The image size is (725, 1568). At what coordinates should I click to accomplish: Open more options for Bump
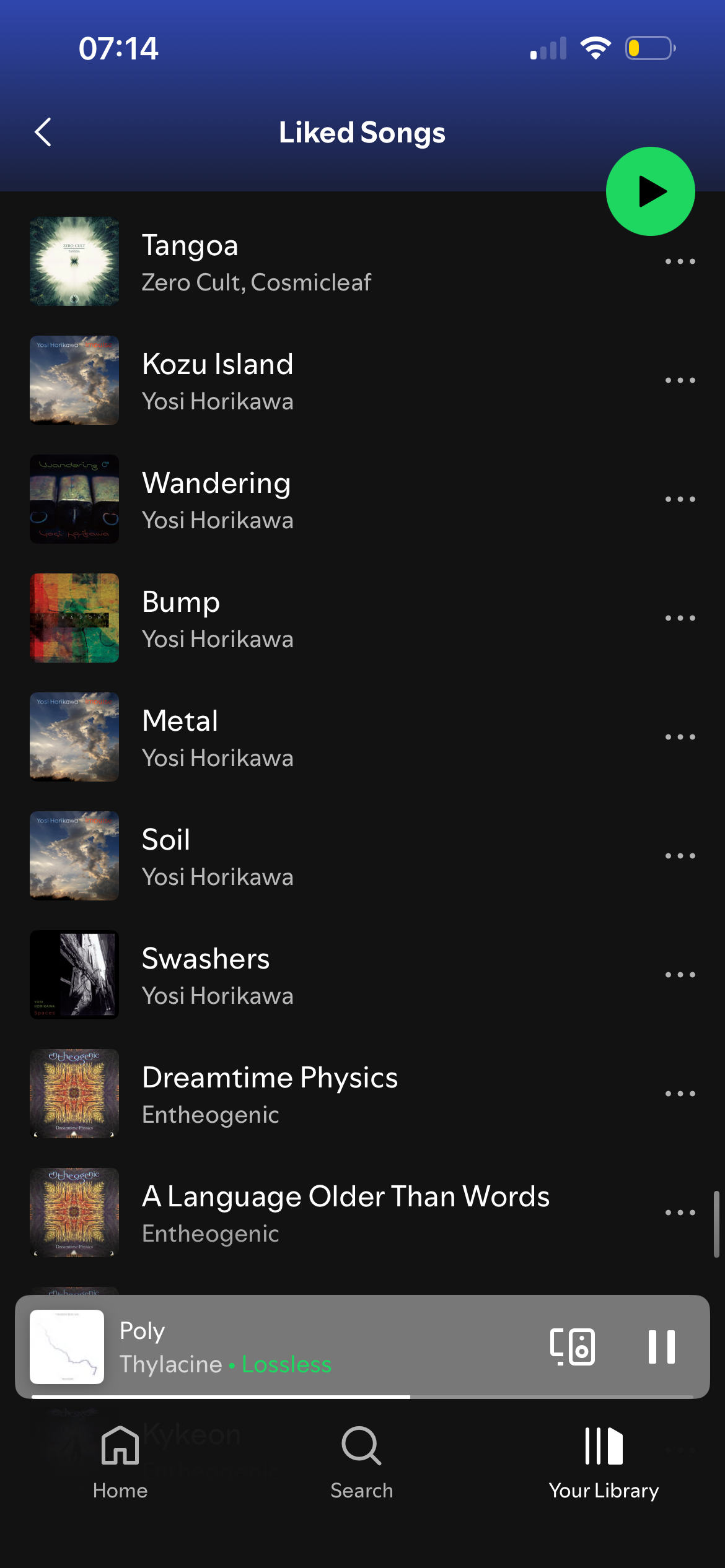pos(680,618)
